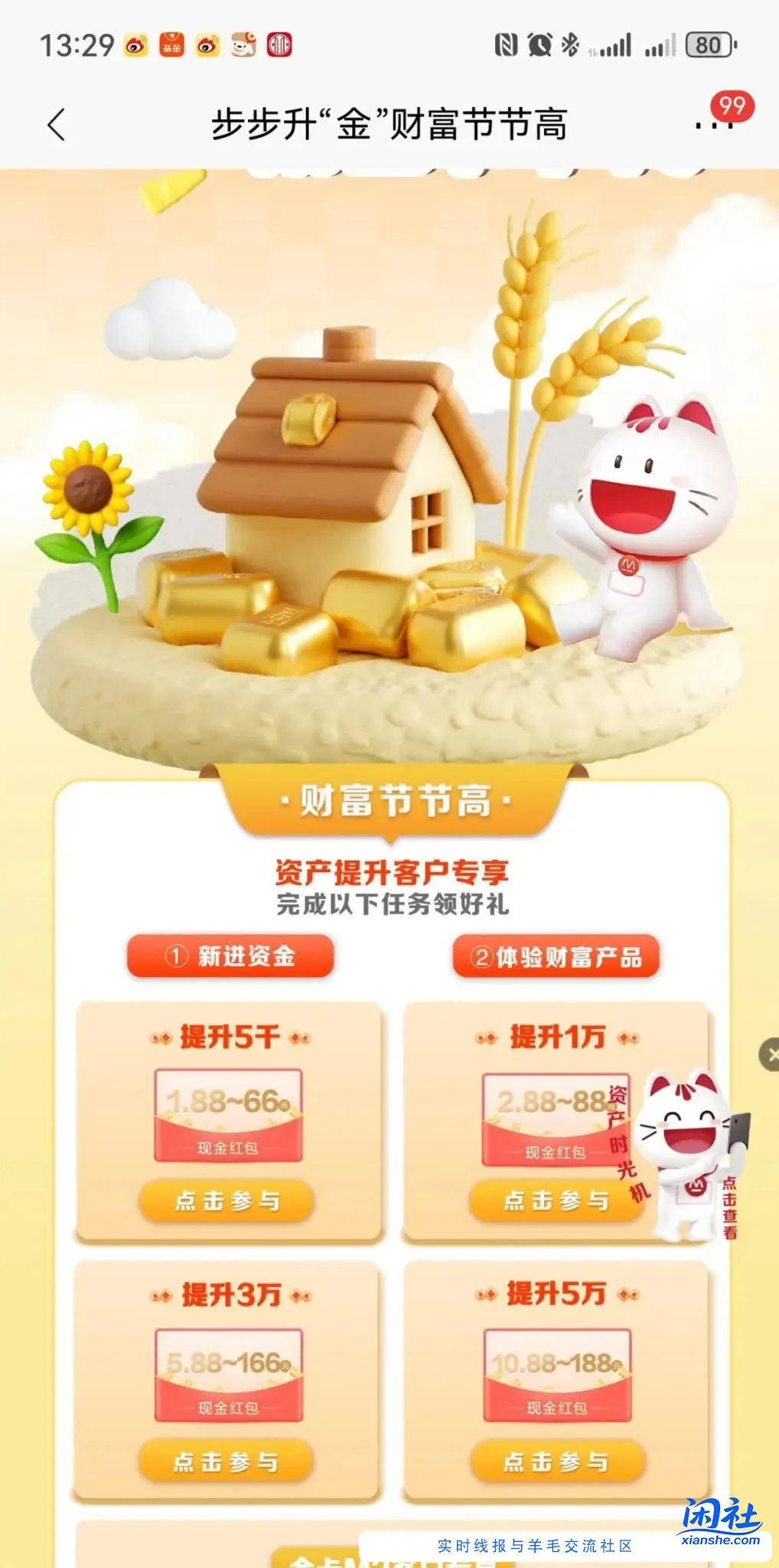Participate in 提升5万 red packet task
Screen dimensions: 779x1568
(557, 1461)
